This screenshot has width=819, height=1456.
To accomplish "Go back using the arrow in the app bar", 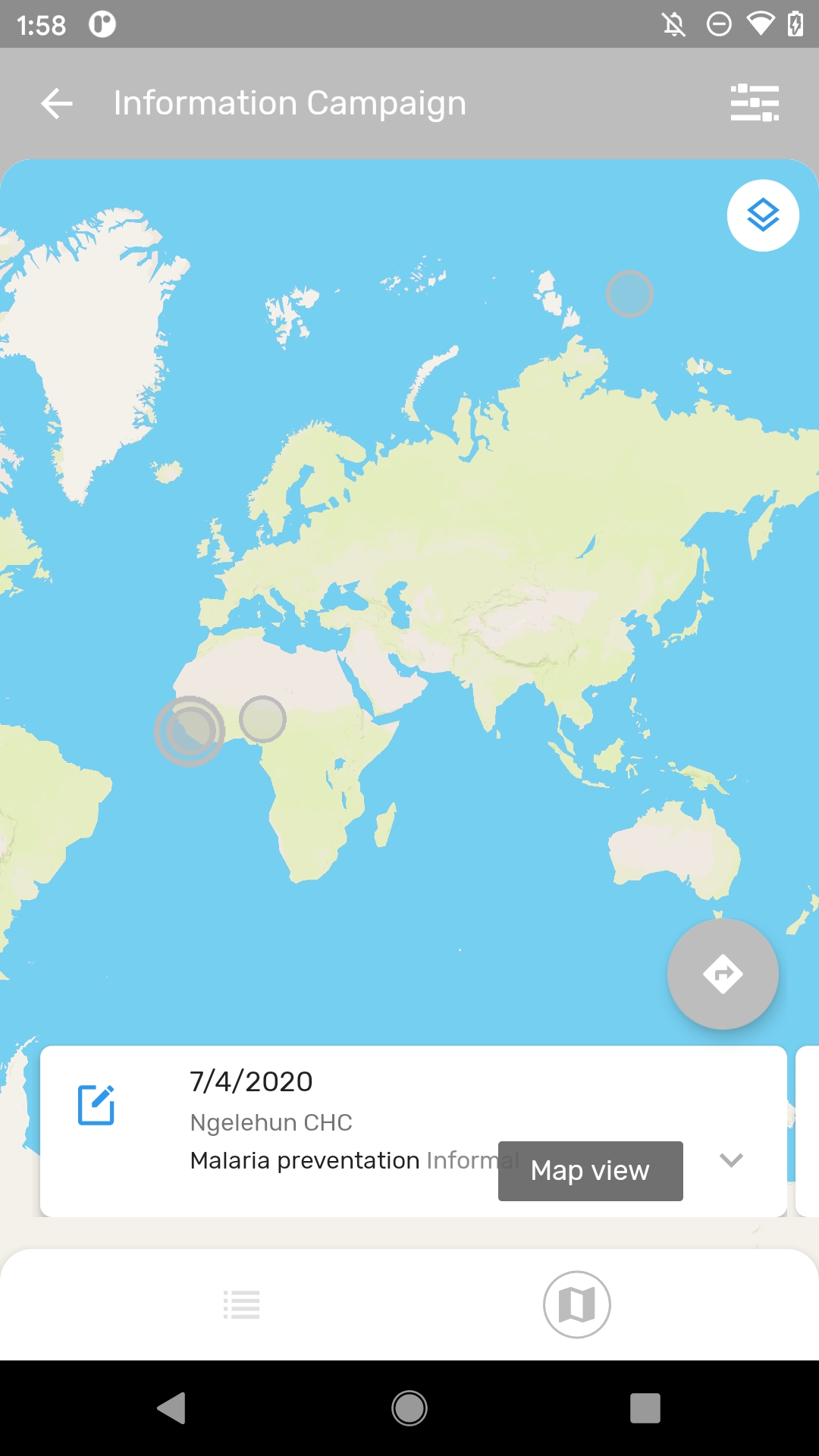I will pyautogui.click(x=57, y=103).
